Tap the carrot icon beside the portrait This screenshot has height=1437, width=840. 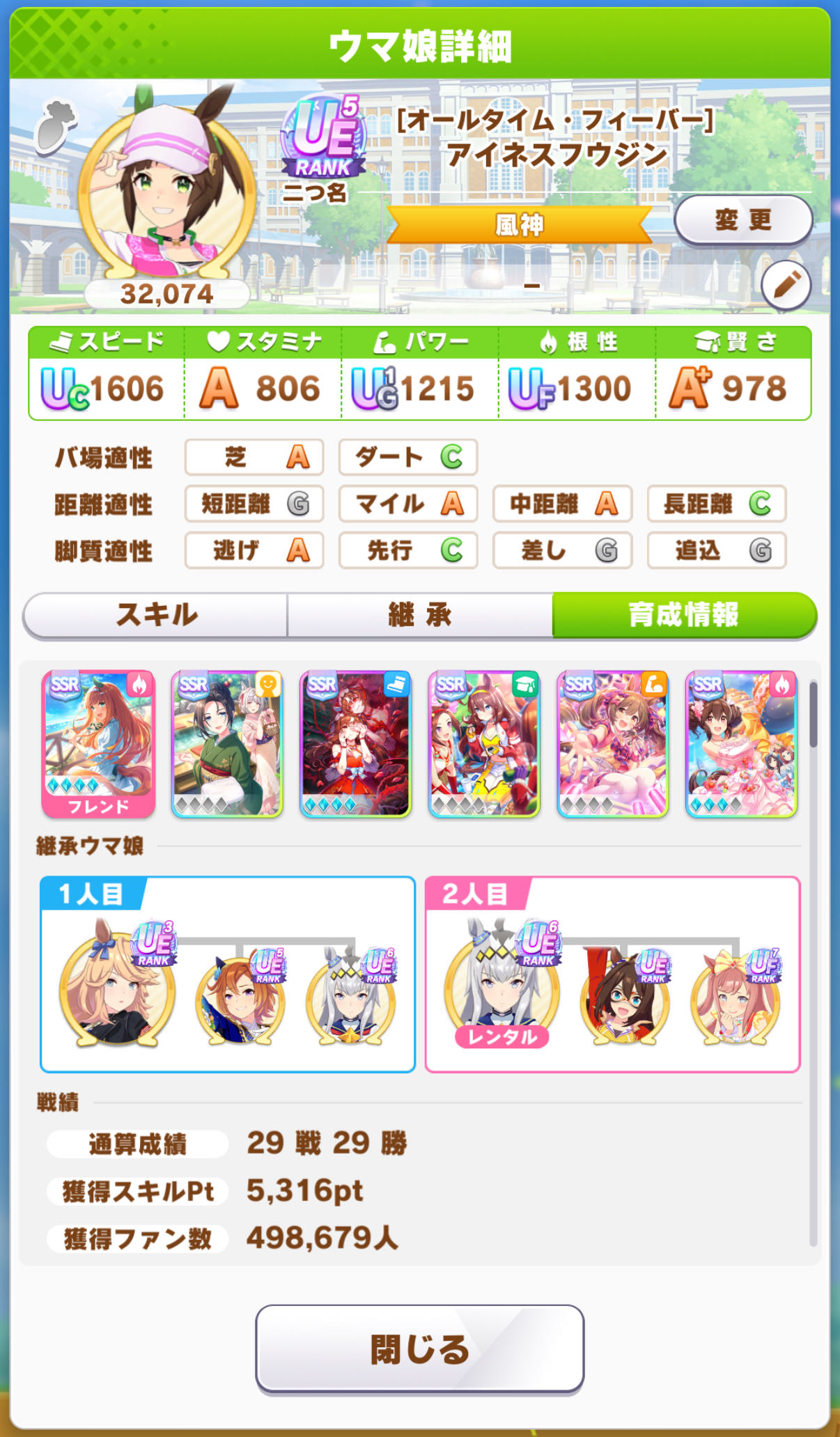pos(56,127)
